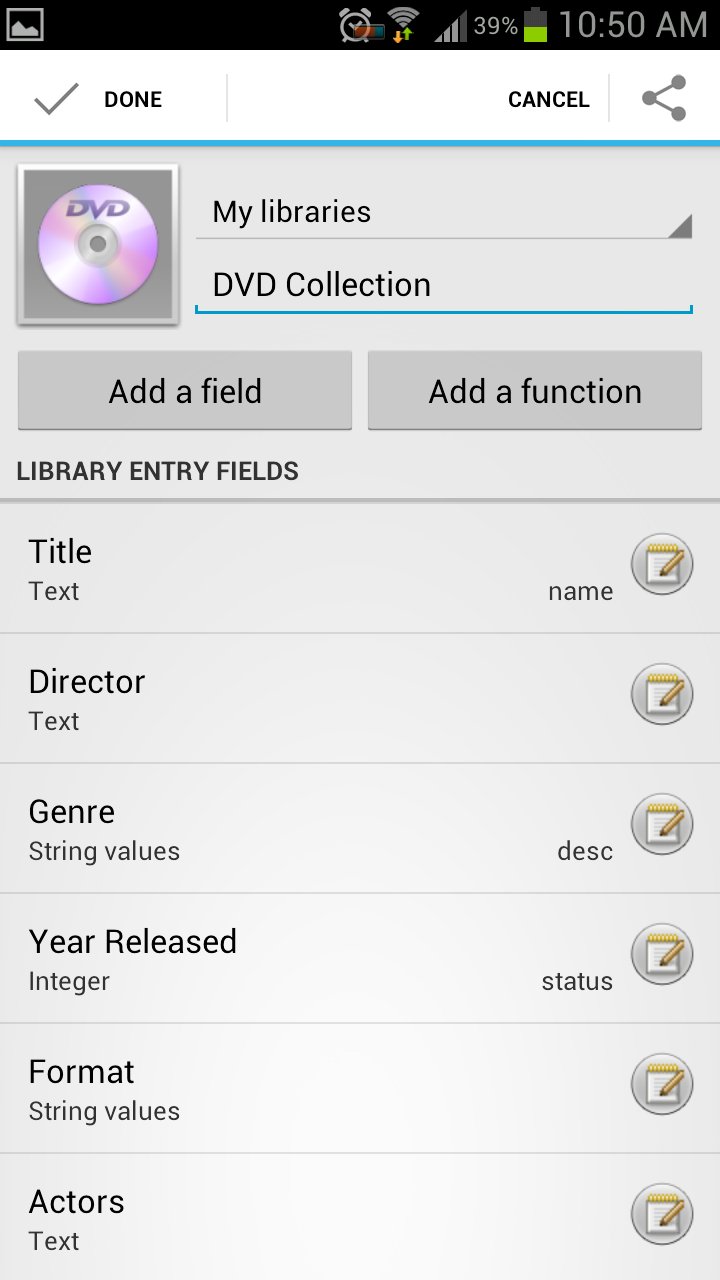Edit the Year Released field icon
The width and height of the screenshot is (720, 1280).
[x=662, y=955]
